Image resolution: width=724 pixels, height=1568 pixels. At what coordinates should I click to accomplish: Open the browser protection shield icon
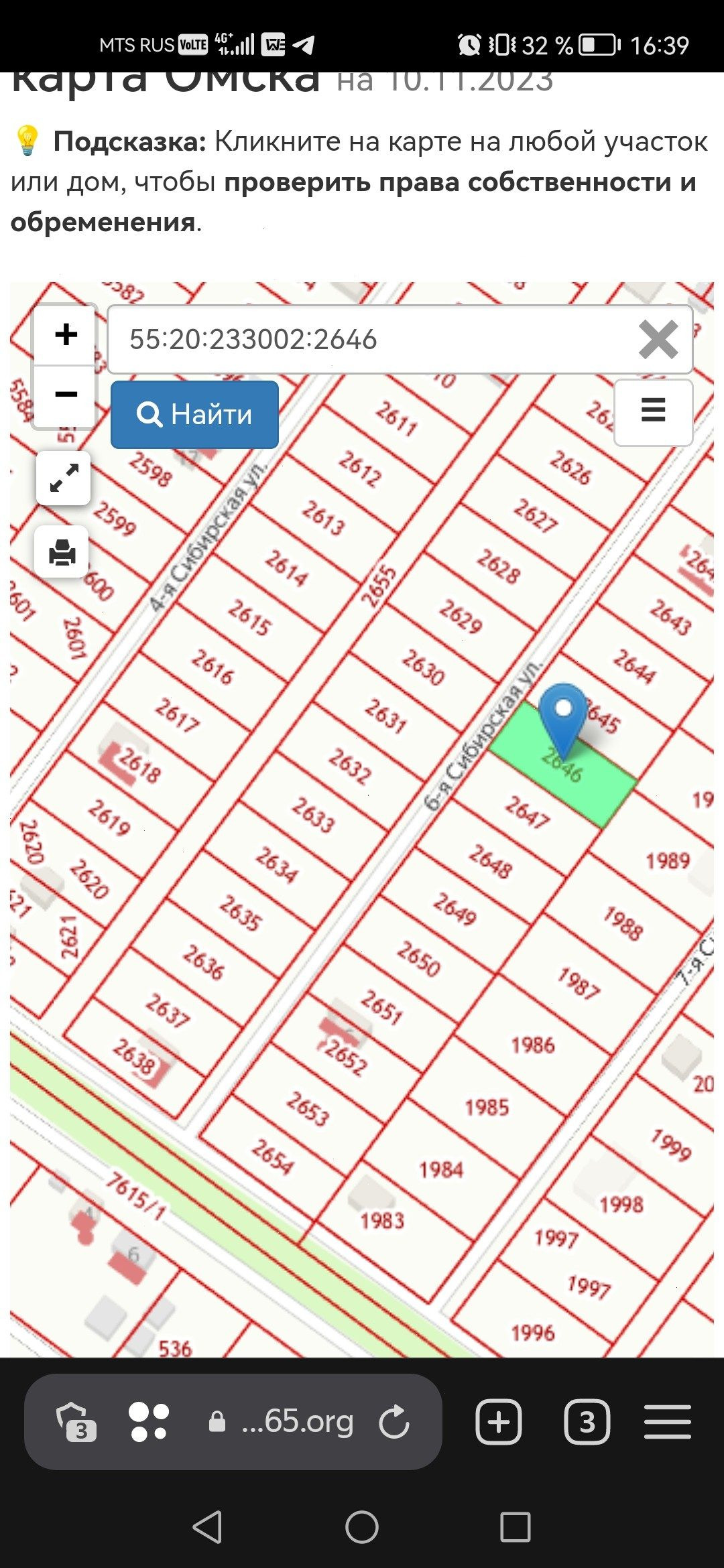tap(75, 1421)
